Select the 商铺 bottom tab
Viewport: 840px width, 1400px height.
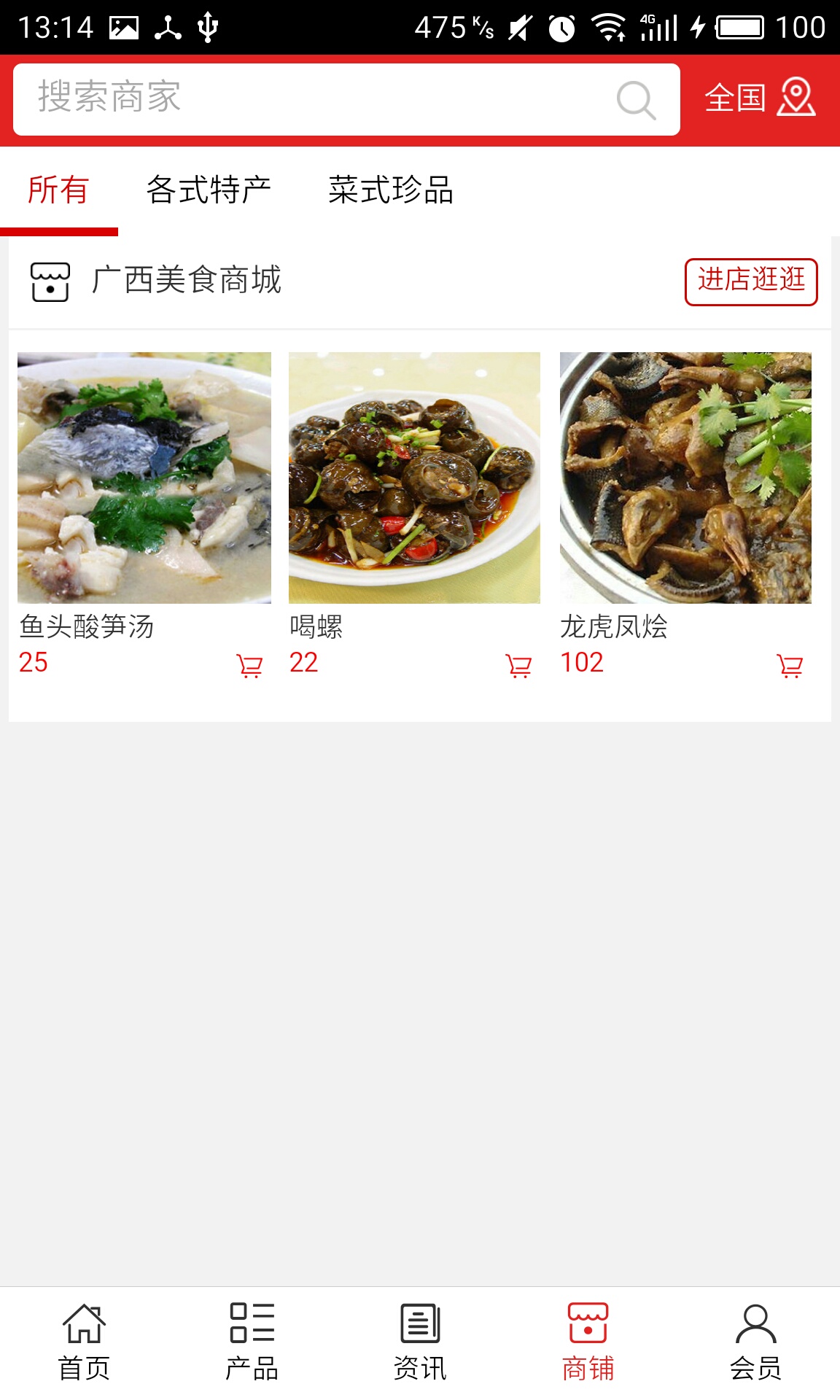(x=588, y=1342)
